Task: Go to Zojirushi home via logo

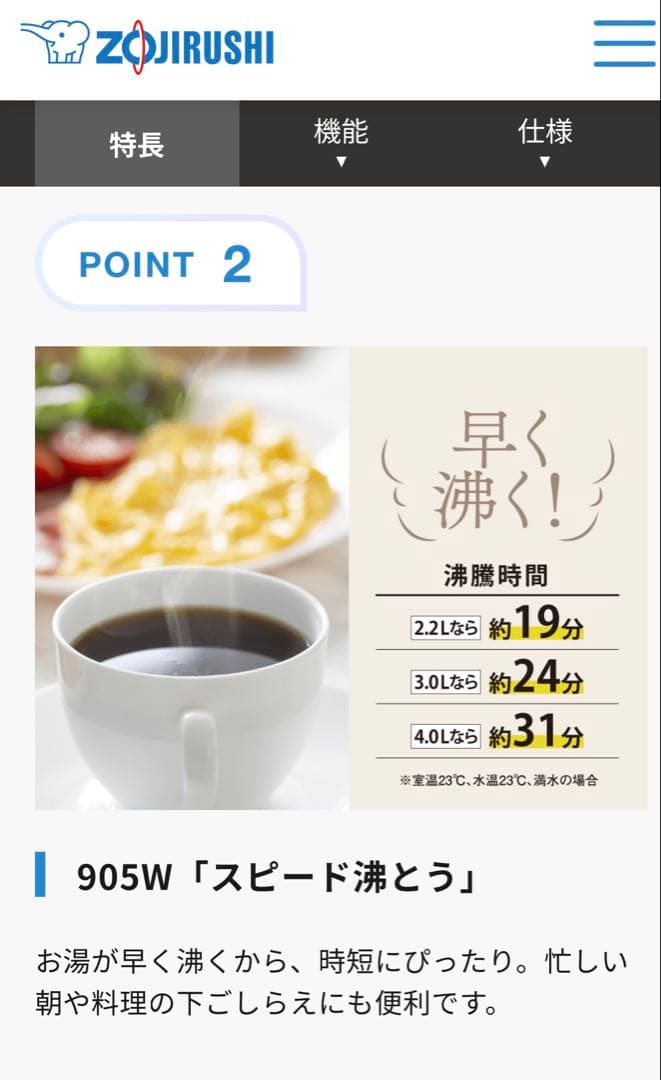Action: [147, 45]
